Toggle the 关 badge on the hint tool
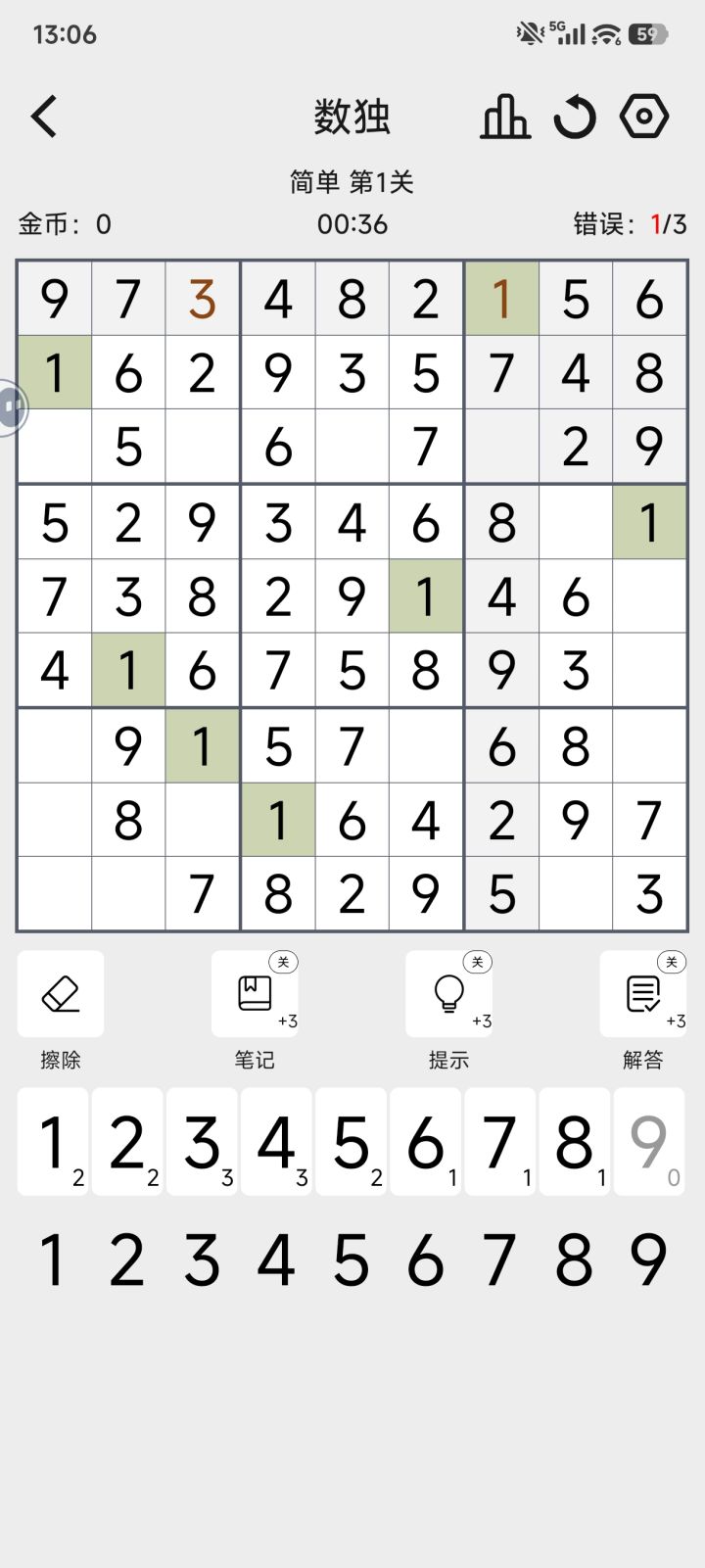Screen dimensions: 705x1568 pos(477,962)
